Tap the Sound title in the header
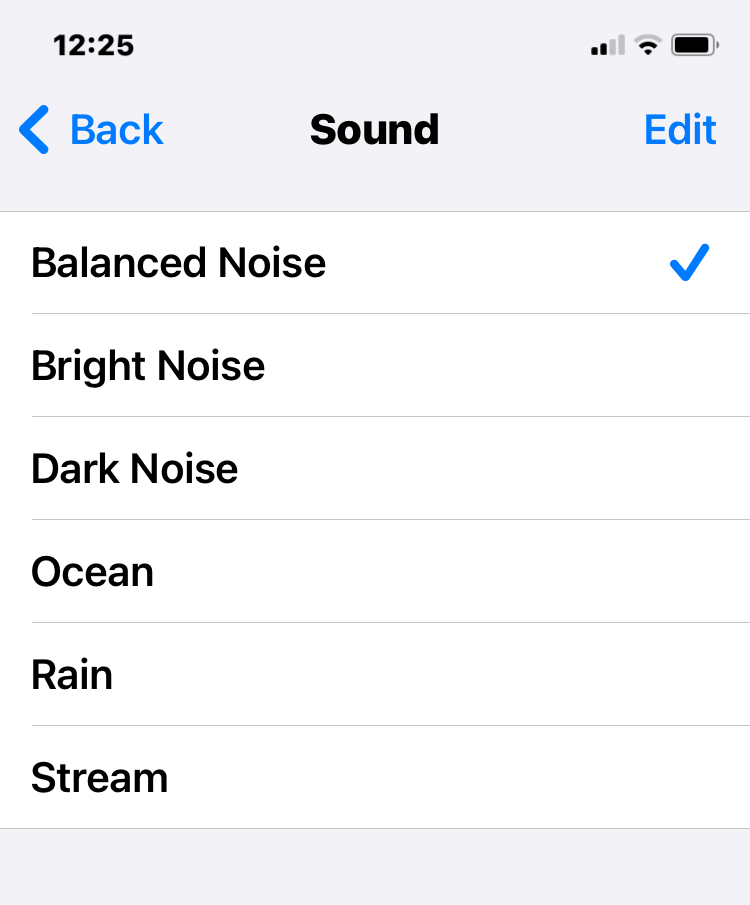 374,129
